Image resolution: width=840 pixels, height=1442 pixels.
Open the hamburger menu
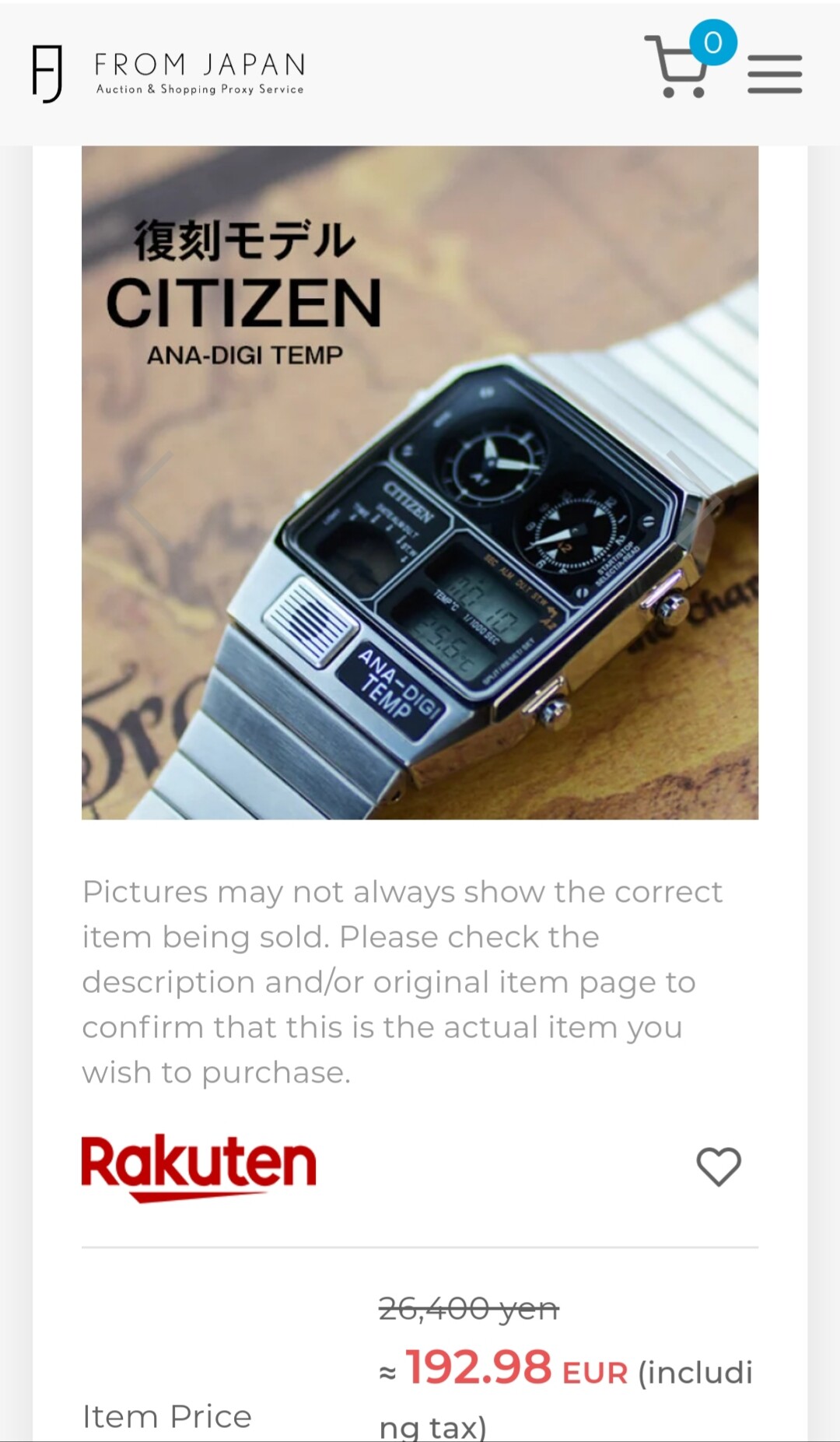click(775, 74)
